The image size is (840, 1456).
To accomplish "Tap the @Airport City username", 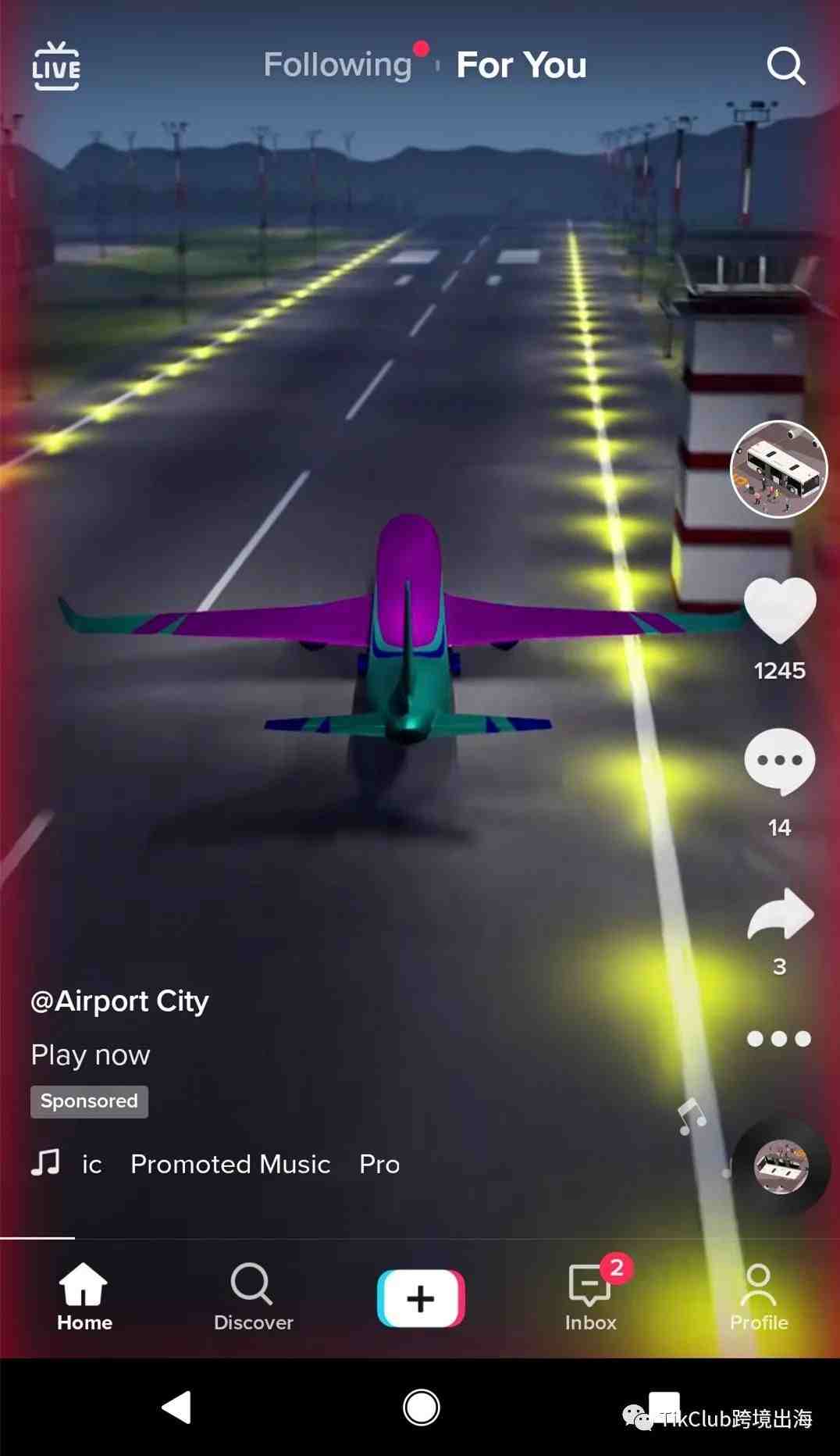I will 119,1001.
